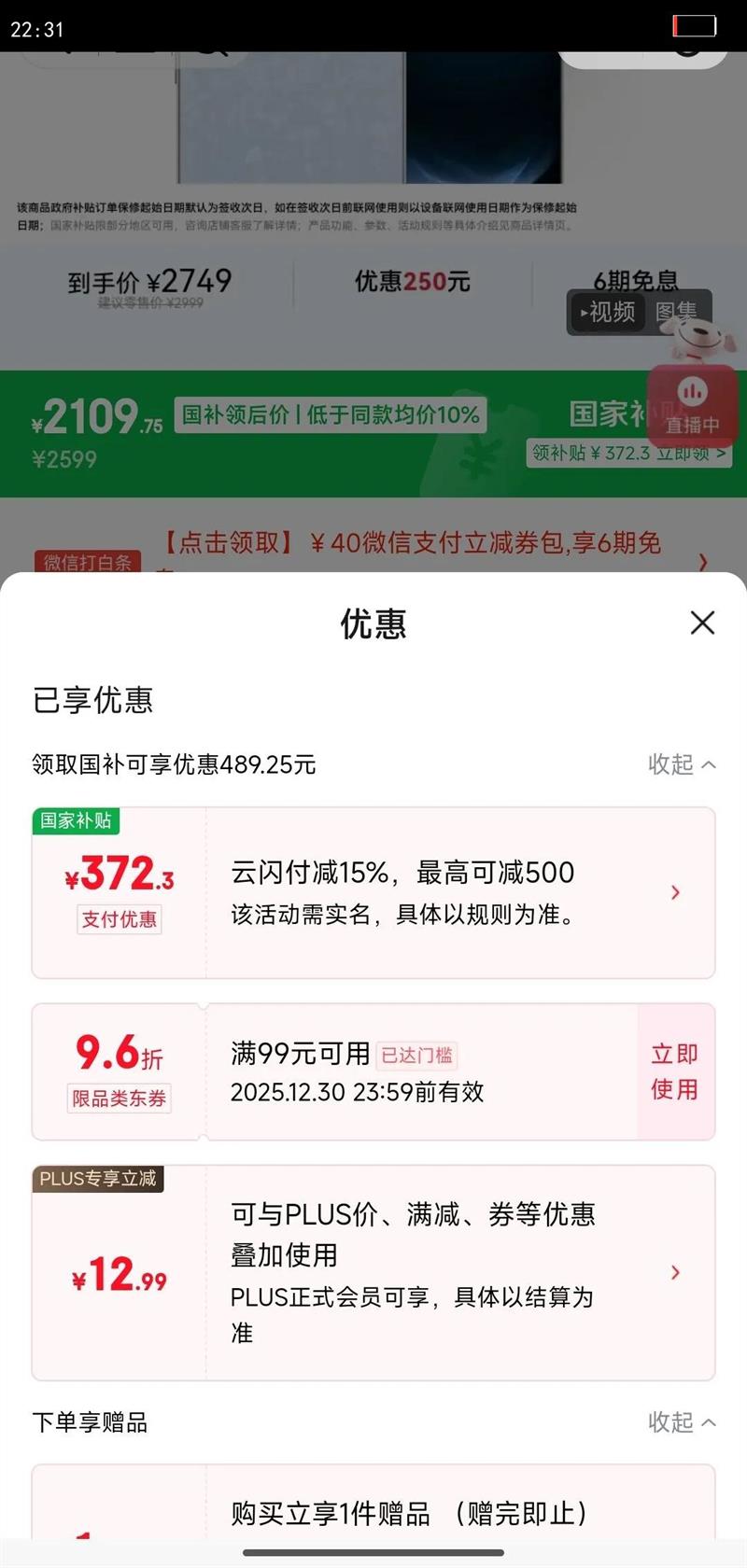
Task: Claim the ¥40微信支付立减券包
Action: 411,543
